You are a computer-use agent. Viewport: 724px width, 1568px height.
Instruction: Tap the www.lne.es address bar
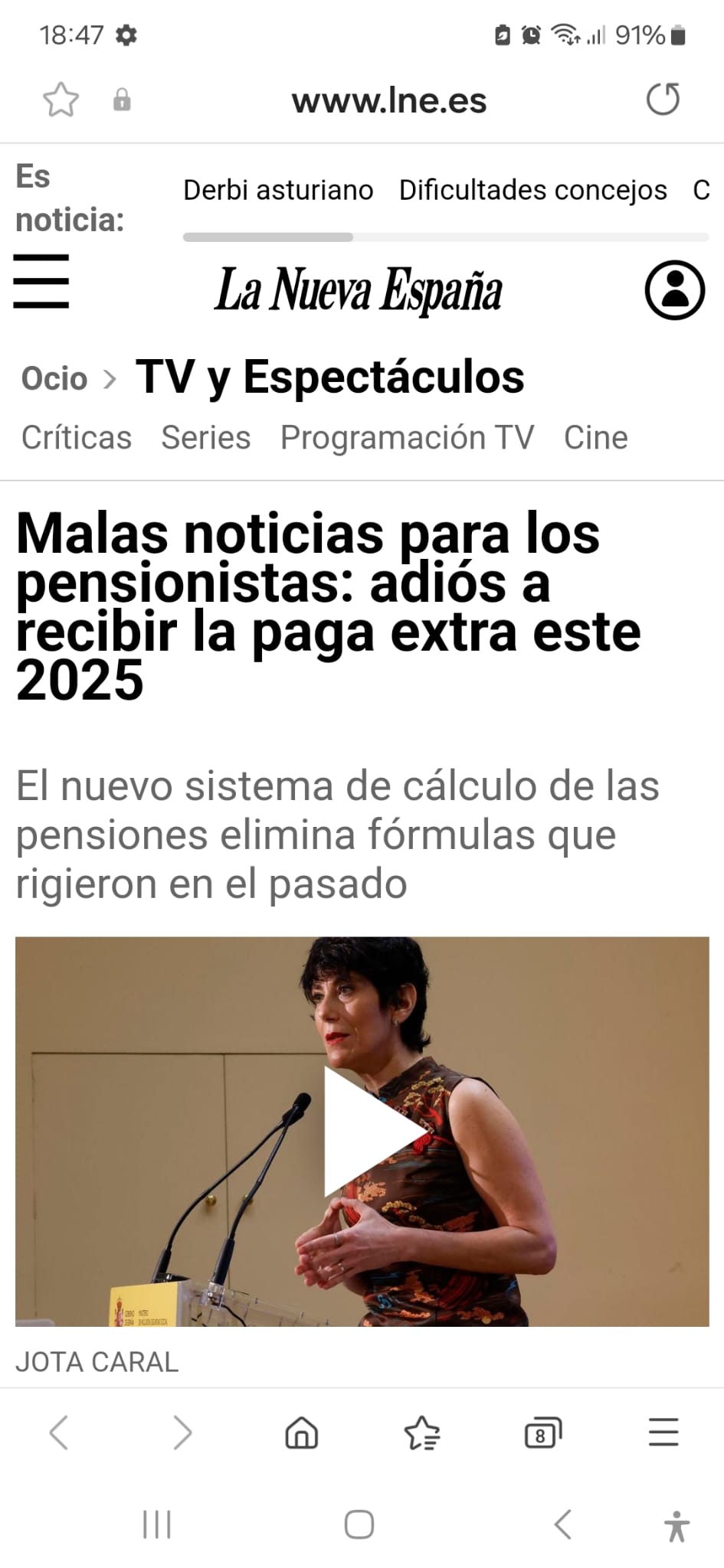tap(388, 101)
